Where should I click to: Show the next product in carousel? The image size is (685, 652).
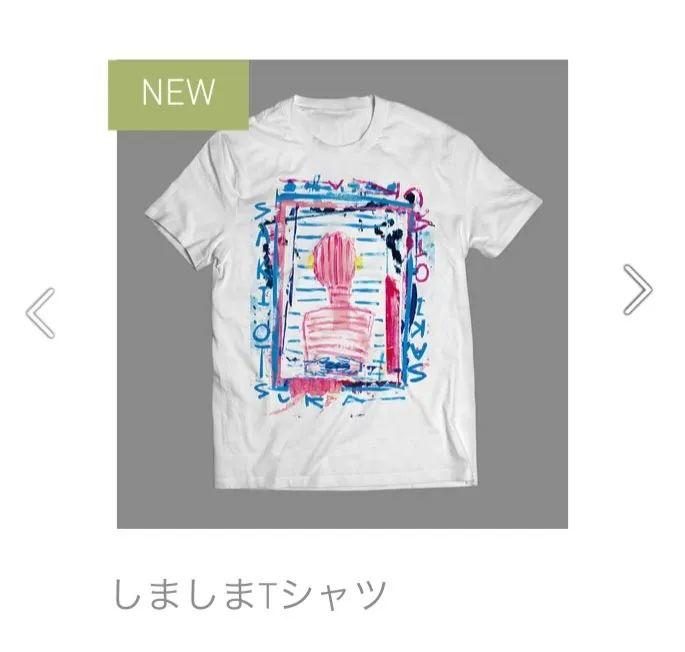[637, 290]
